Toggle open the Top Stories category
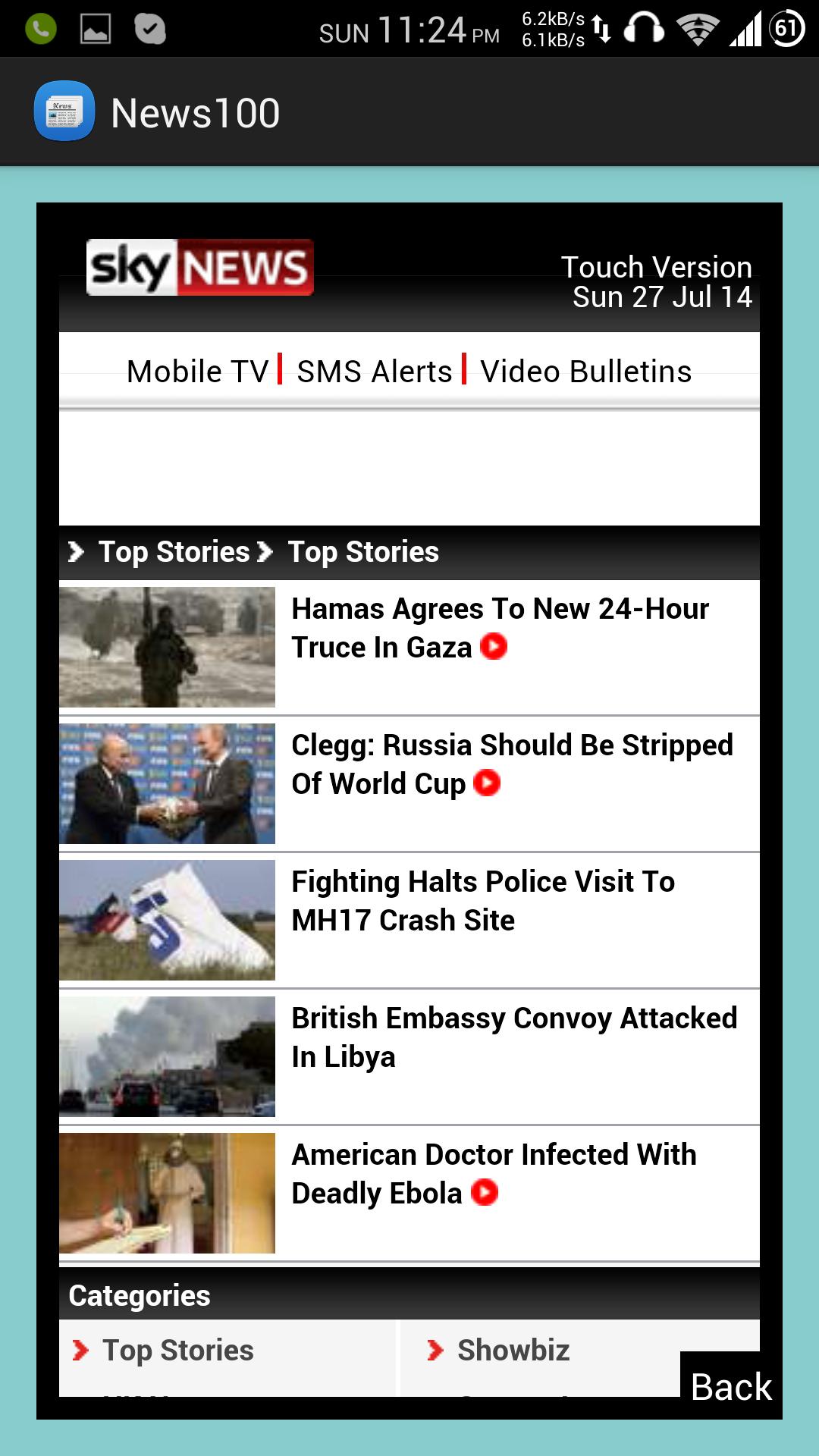The height and width of the screenshot is (1456, 819). coord(177,1351)
